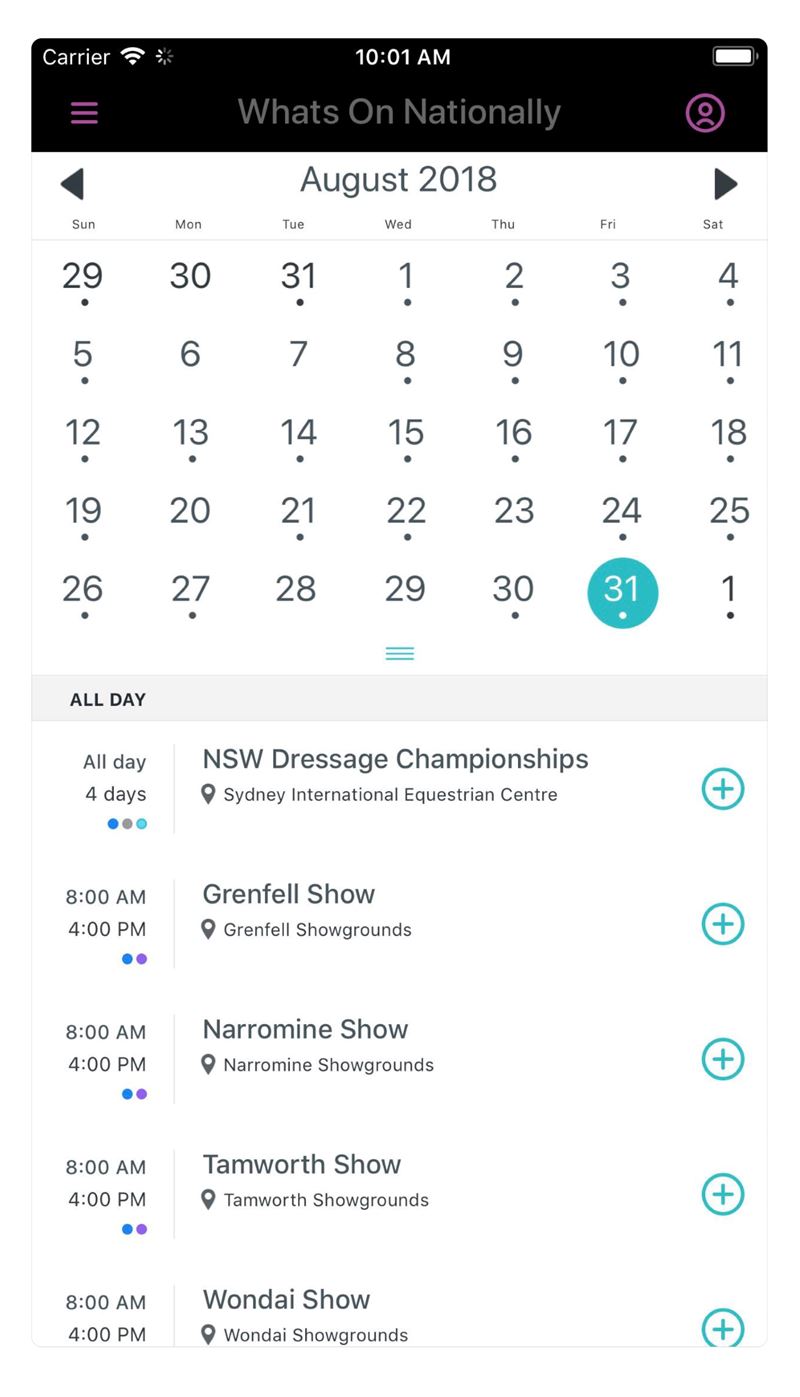Select August 8 on the calendar
The height and width of the screenshot is (1397, 800).
click(x=406, y=358)
